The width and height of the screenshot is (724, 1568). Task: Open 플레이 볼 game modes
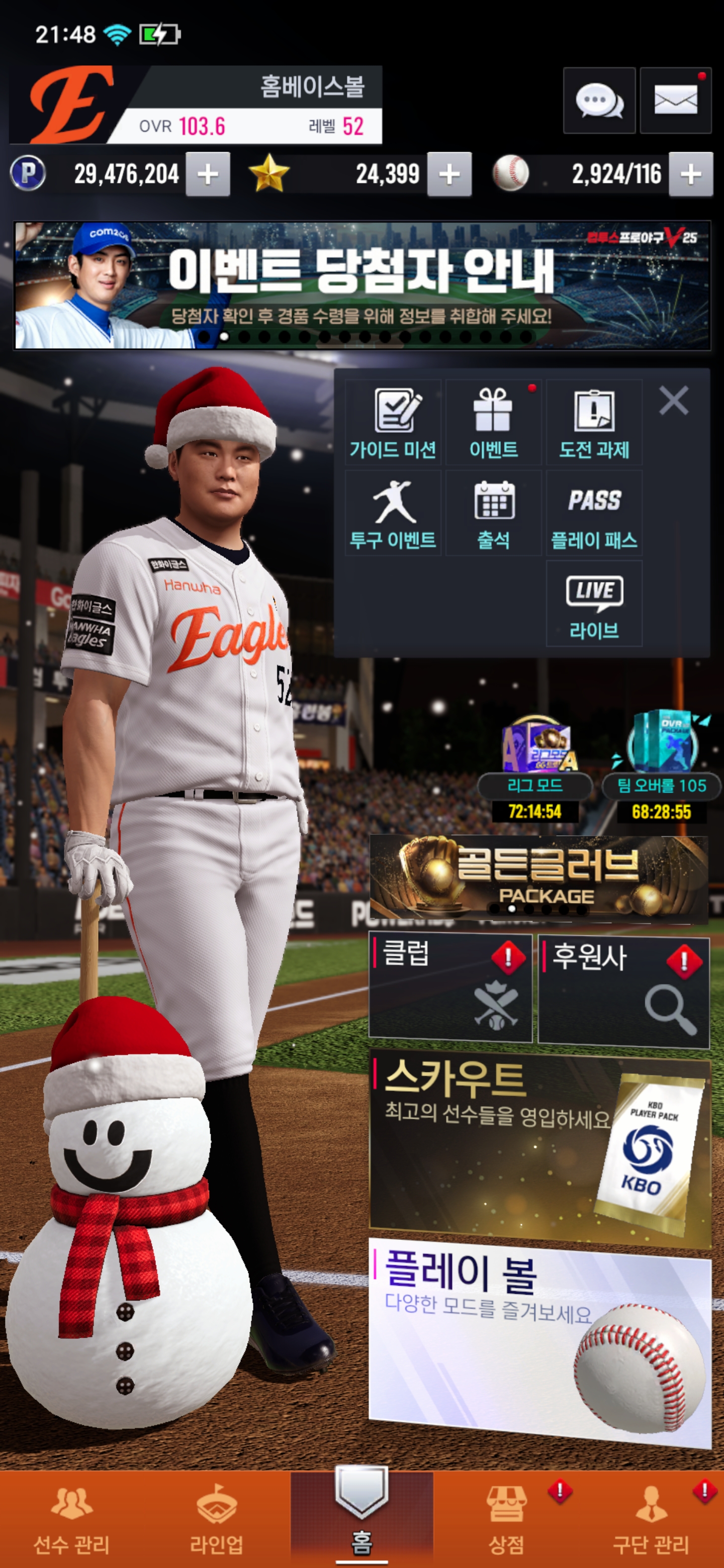point(539,1339)
